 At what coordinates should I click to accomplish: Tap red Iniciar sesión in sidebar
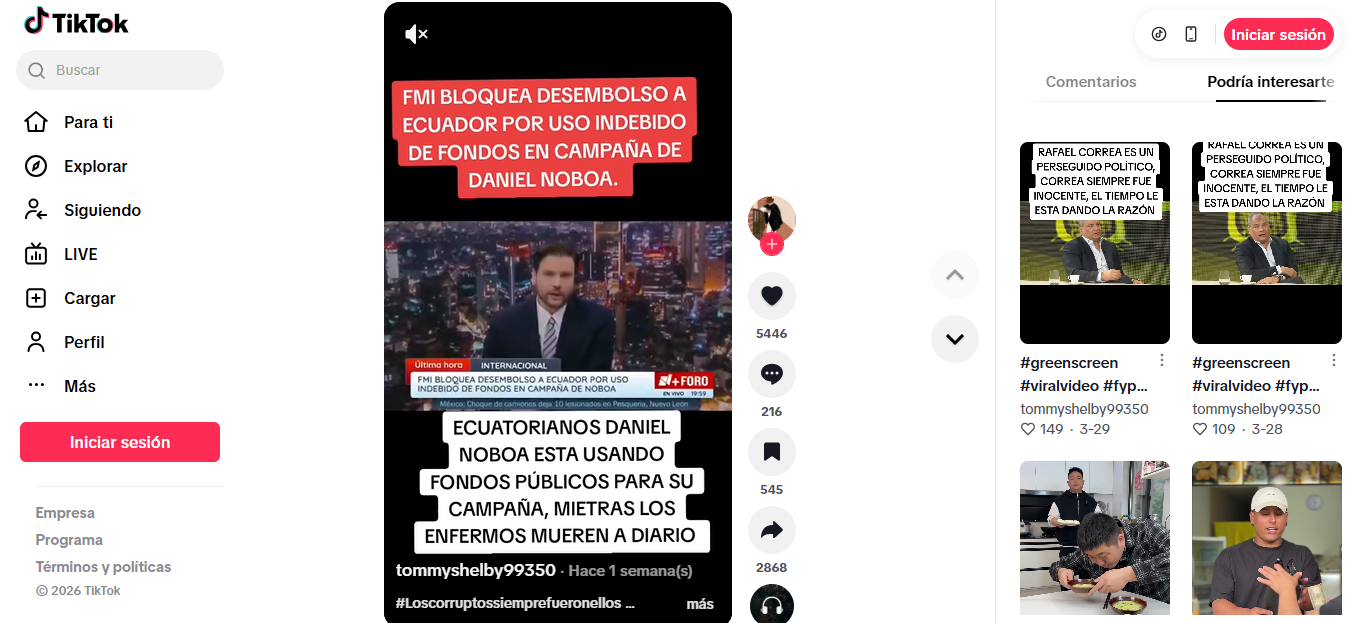click(120, 442)
